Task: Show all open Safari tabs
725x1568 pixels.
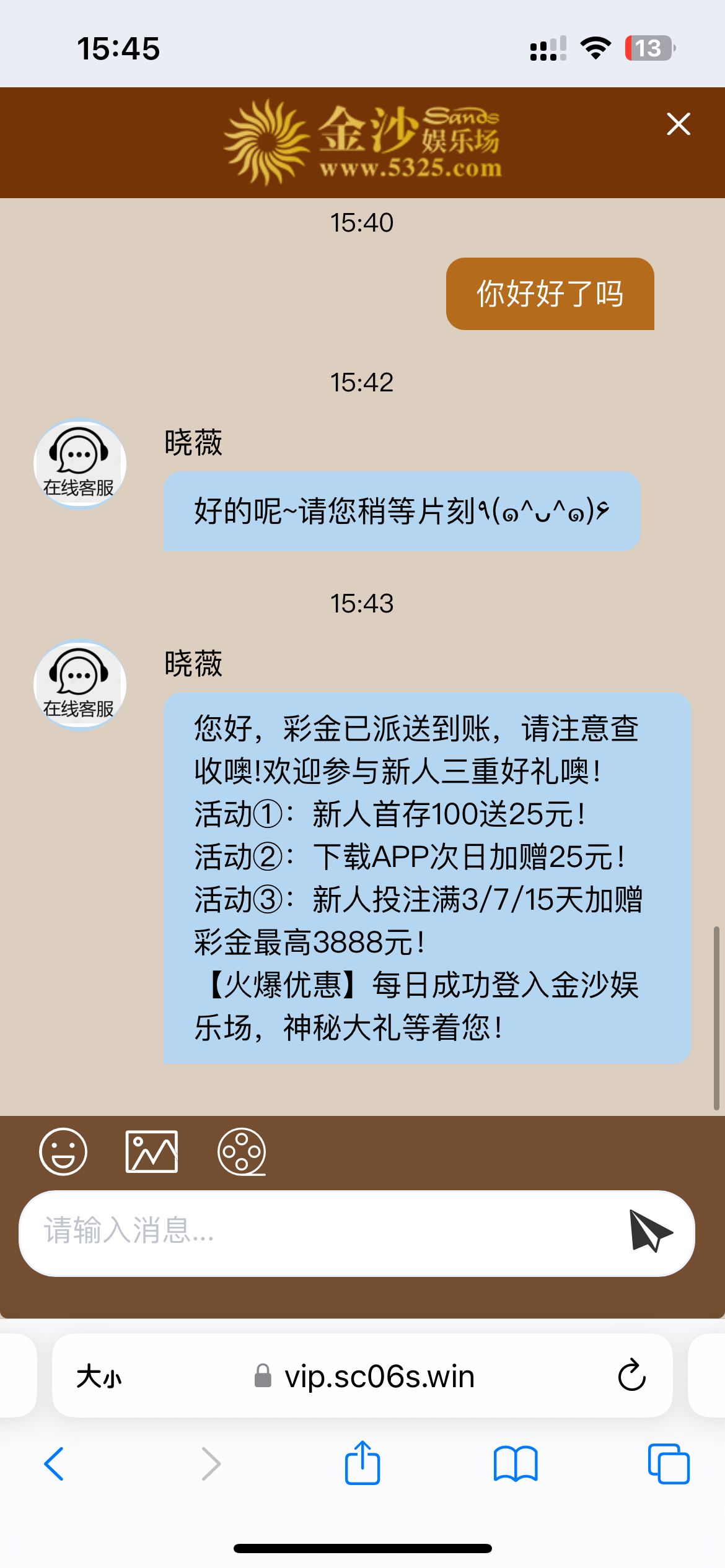Action: (669, 1464)
